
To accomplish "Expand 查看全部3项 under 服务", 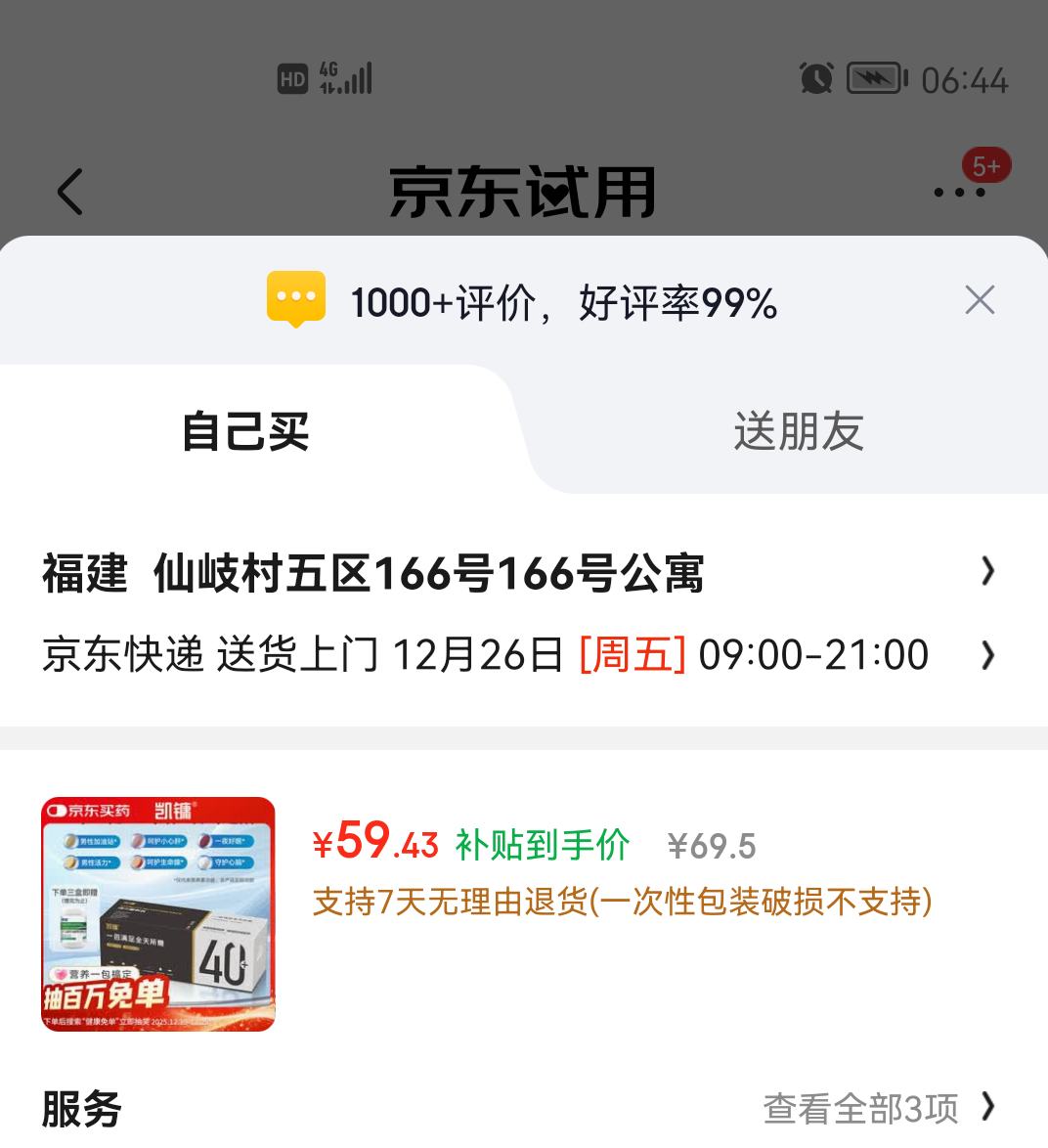I will [857, 1107].
